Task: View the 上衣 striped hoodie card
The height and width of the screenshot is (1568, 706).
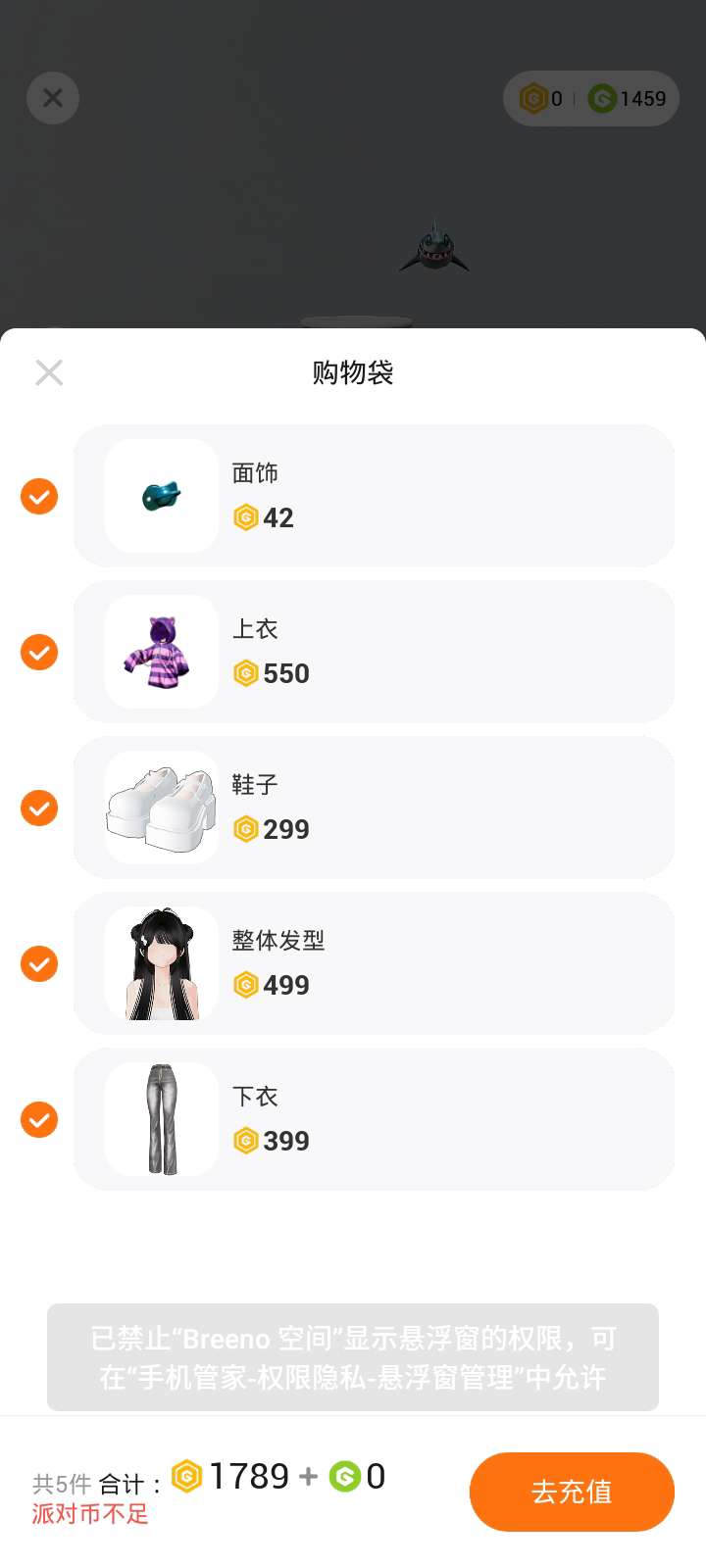Action: pyautogui.click(x=374, y=652)
